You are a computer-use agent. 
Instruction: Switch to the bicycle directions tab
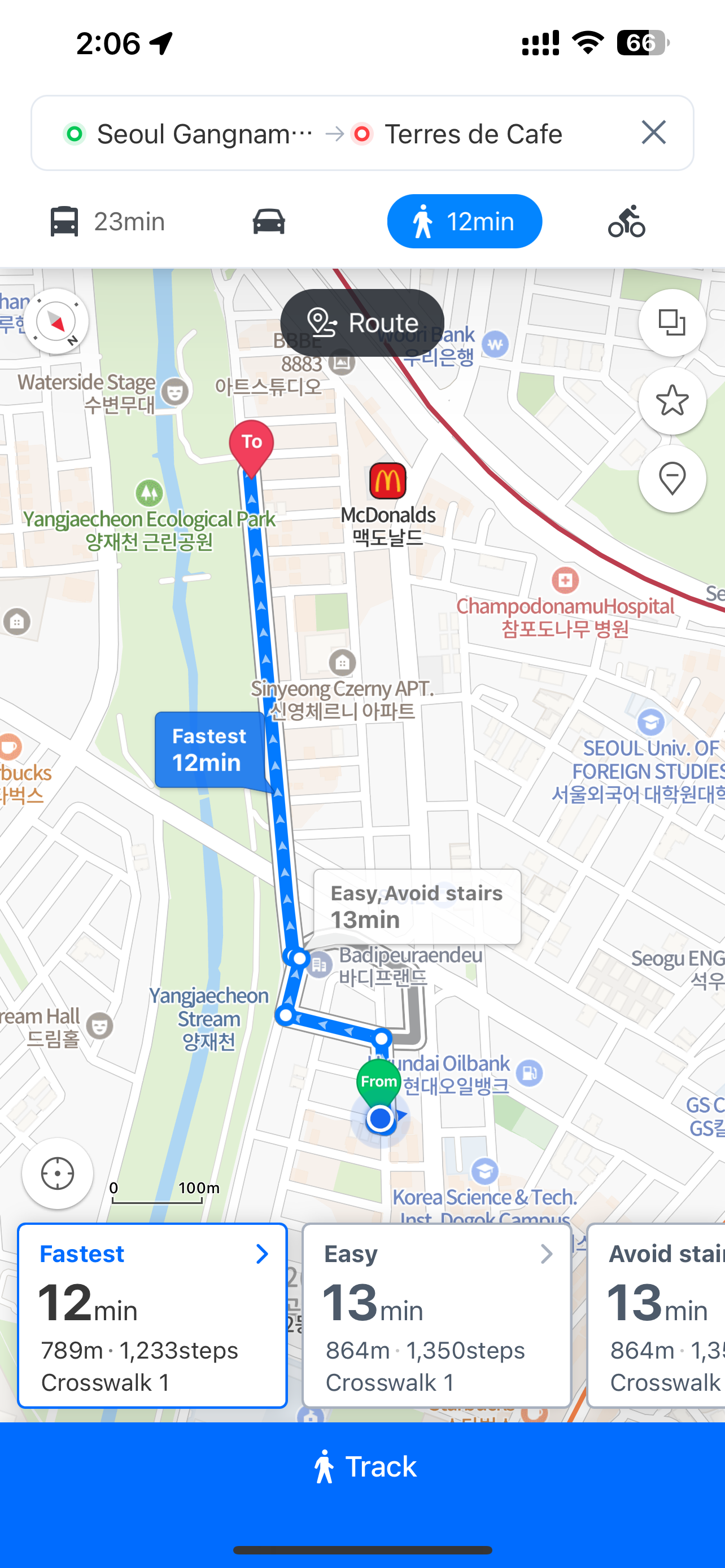(x=626, y=222)
